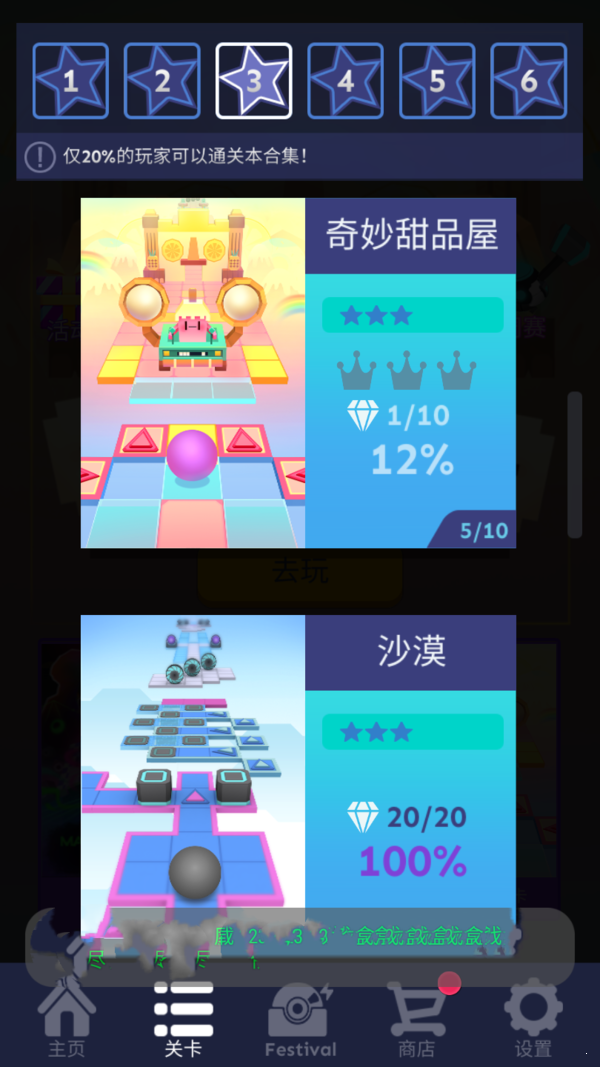Viewport: 600px width, 1067px height.
Task: Select star collection 5
Action: [437, 81]
